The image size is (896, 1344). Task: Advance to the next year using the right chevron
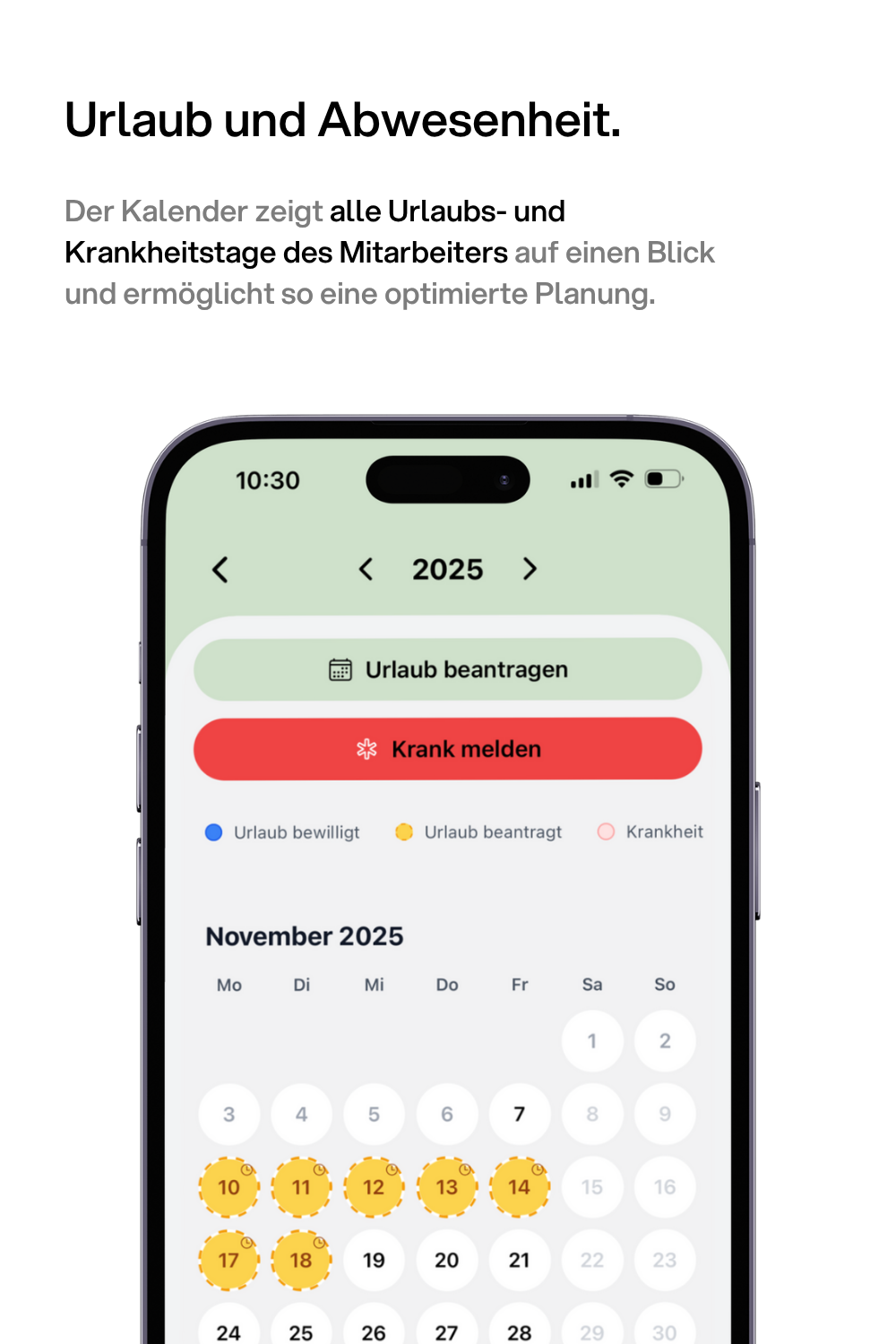pos(530,569)
